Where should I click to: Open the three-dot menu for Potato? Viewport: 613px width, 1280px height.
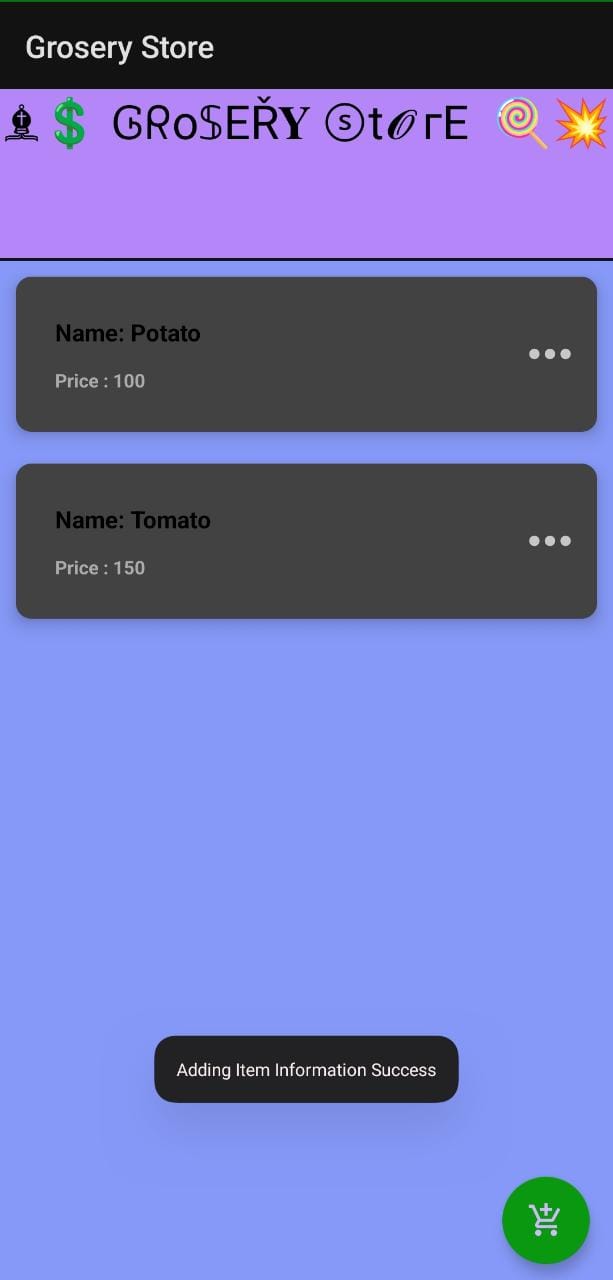[x=550, y=354]
